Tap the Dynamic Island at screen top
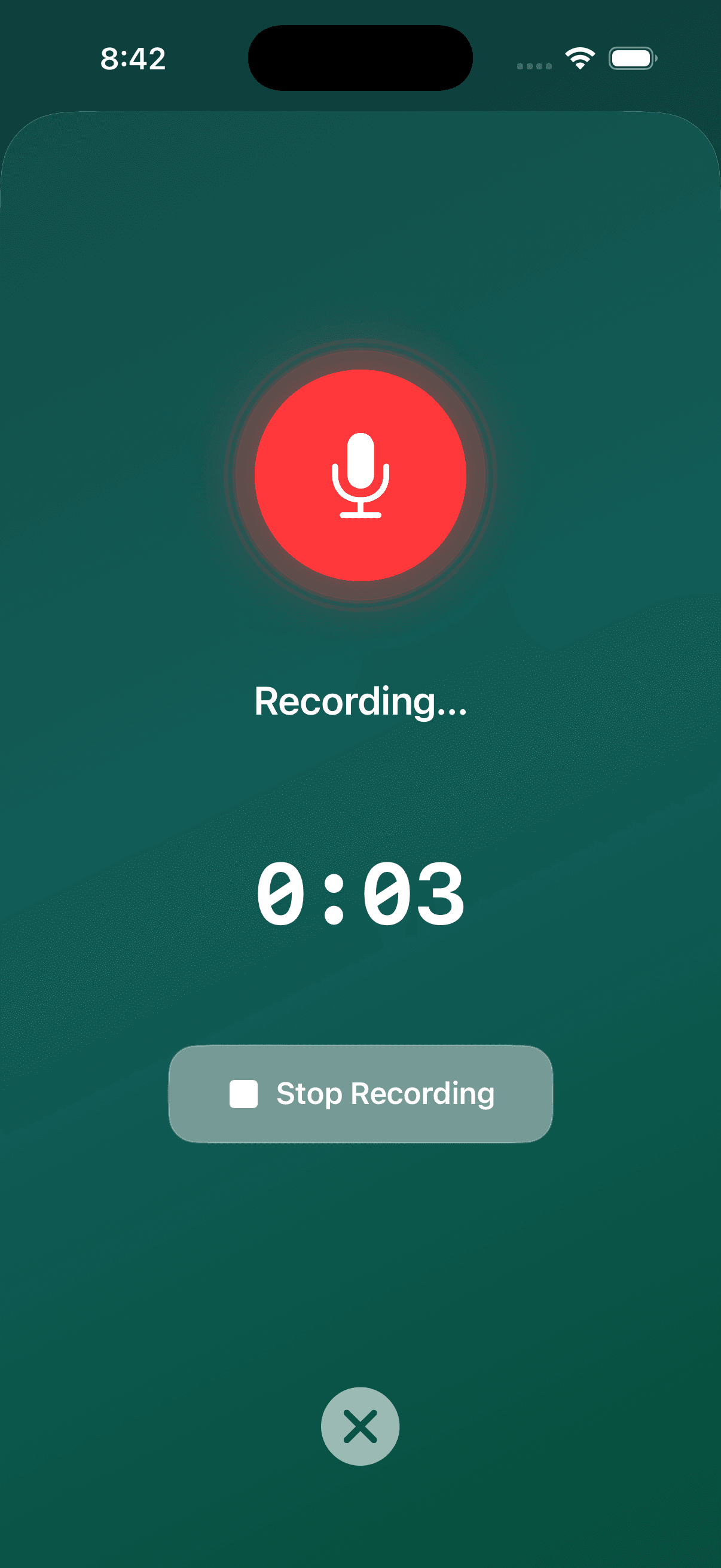721x1568 pixels. pos(360,58)
